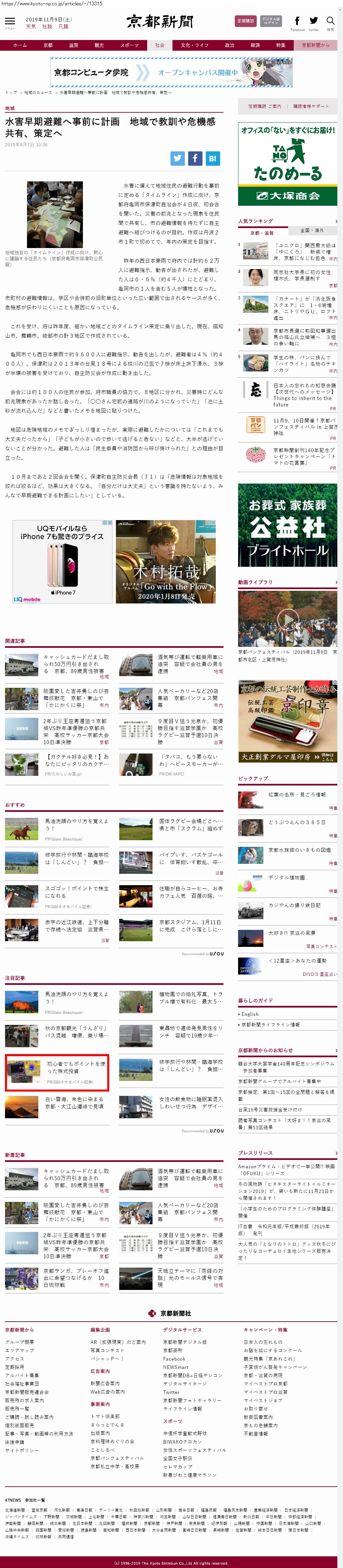Screen dimensions: 343x1568
Task: Open the search icon in header
Action: pos(330,21)
